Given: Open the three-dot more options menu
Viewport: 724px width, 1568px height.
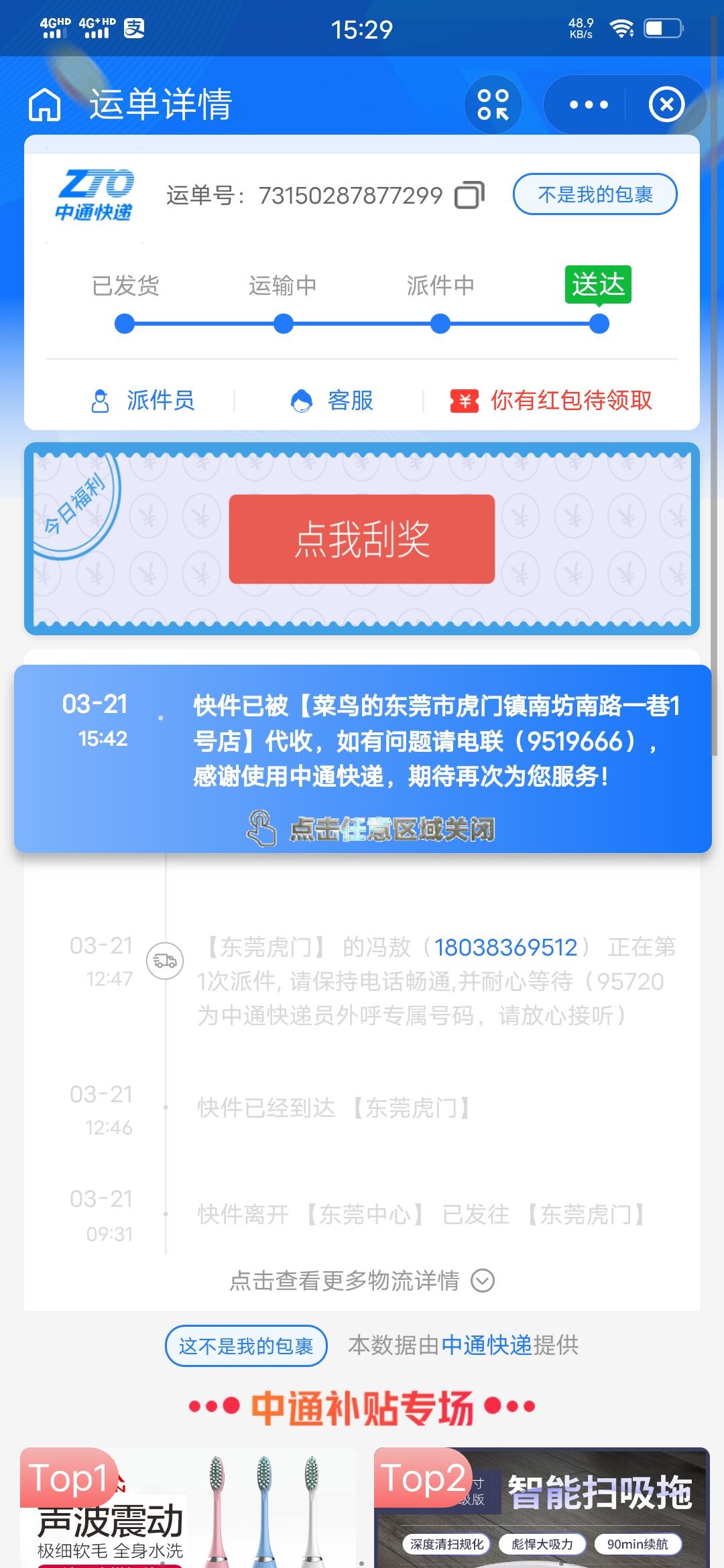Looking at the screenshot, I should click(x=588, y=105).
